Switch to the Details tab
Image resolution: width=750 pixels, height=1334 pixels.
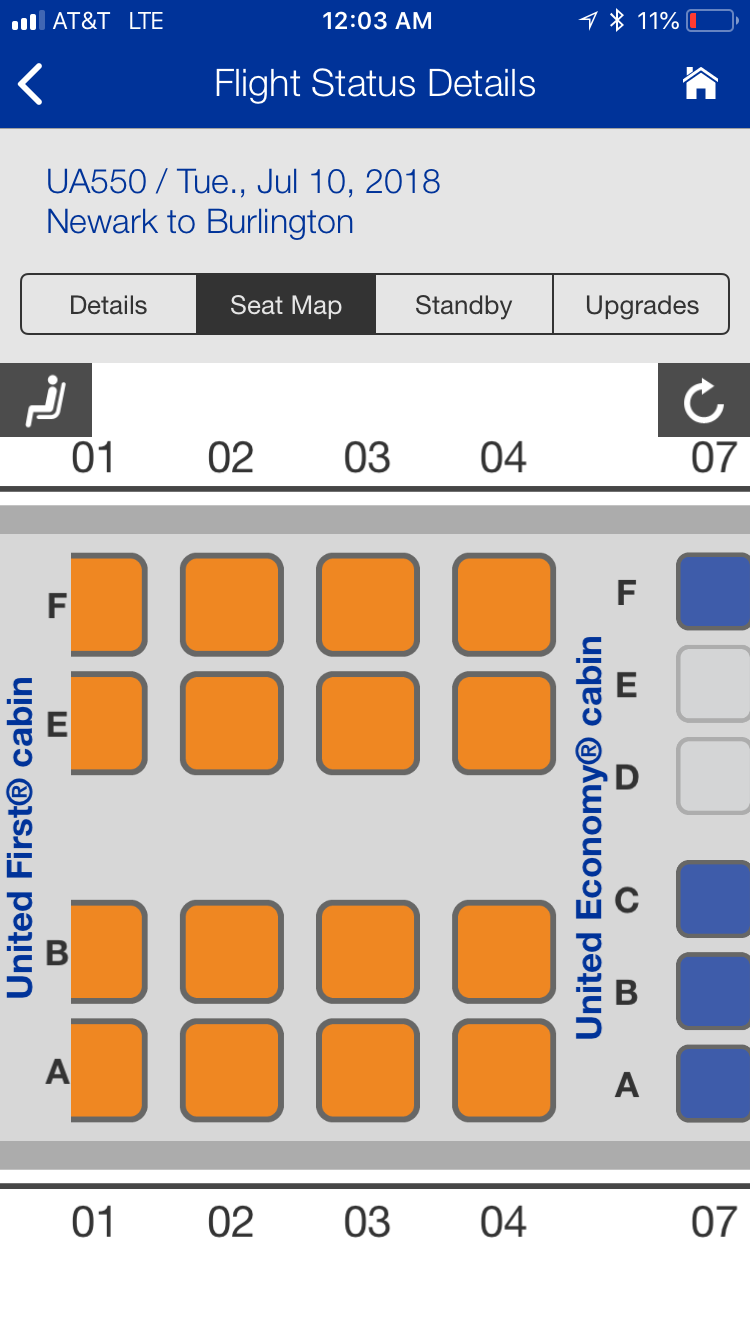[109, 305]
